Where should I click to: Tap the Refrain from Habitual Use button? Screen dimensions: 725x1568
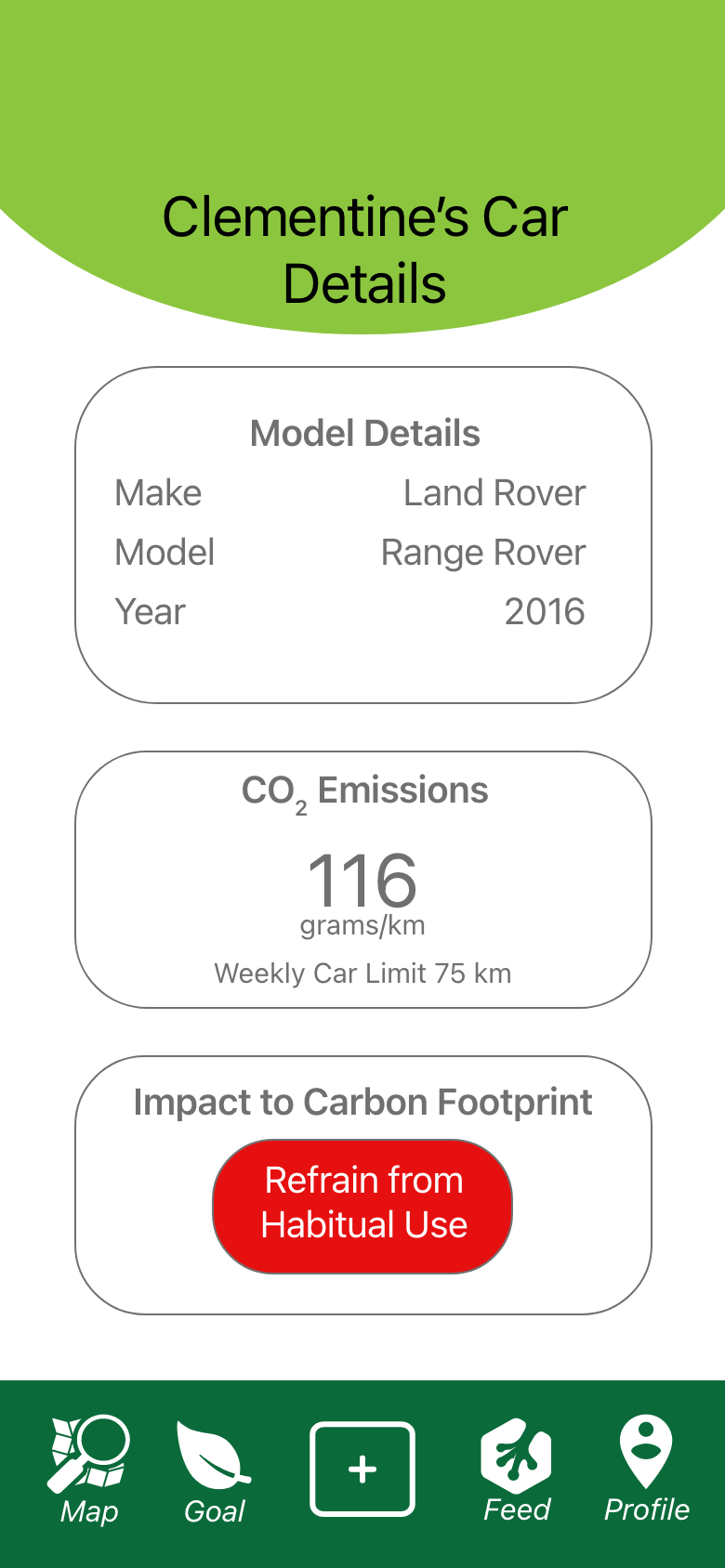[x=362, y=1206]
